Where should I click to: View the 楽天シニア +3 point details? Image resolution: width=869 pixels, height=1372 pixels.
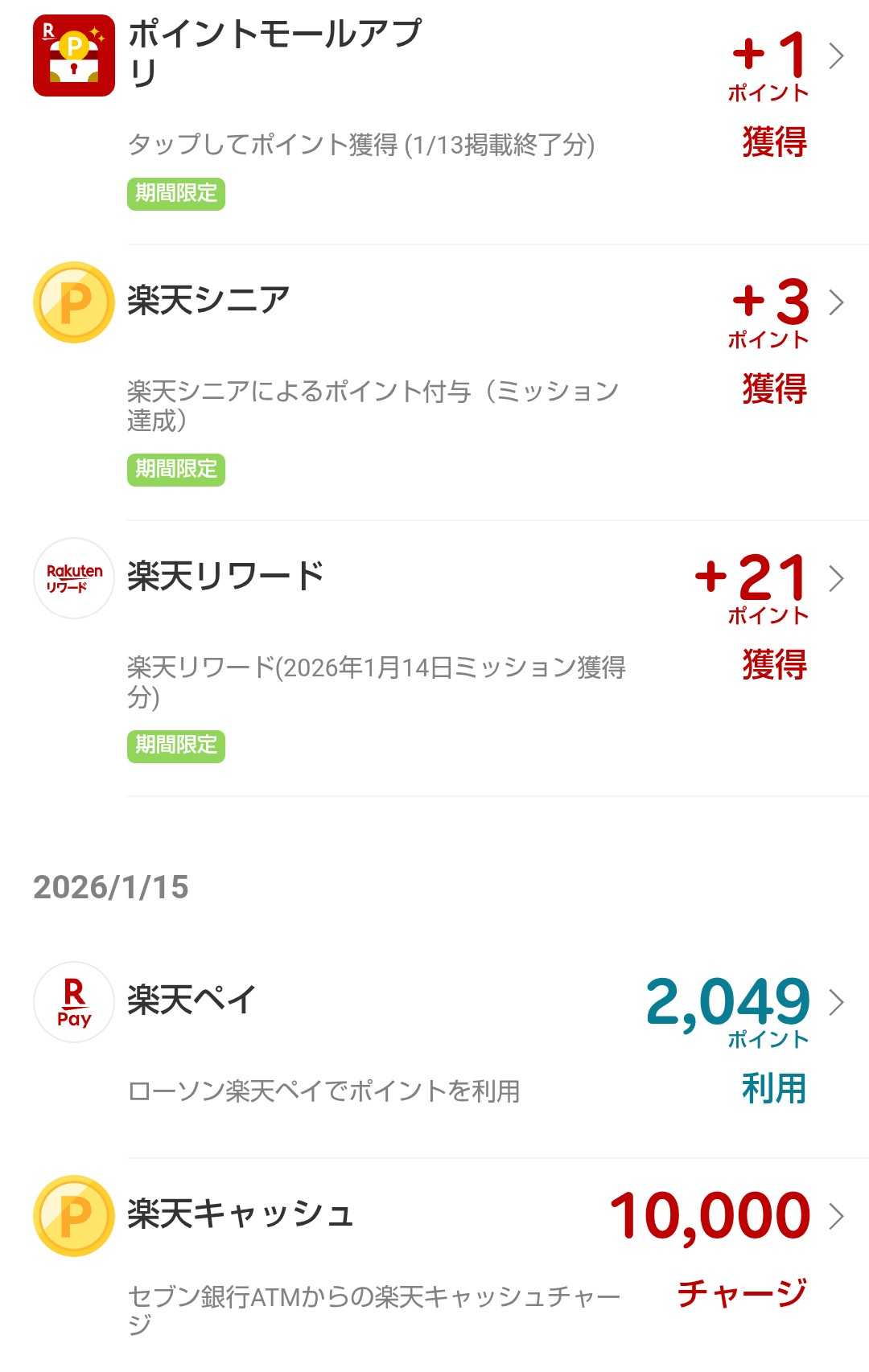pos(836,303)
